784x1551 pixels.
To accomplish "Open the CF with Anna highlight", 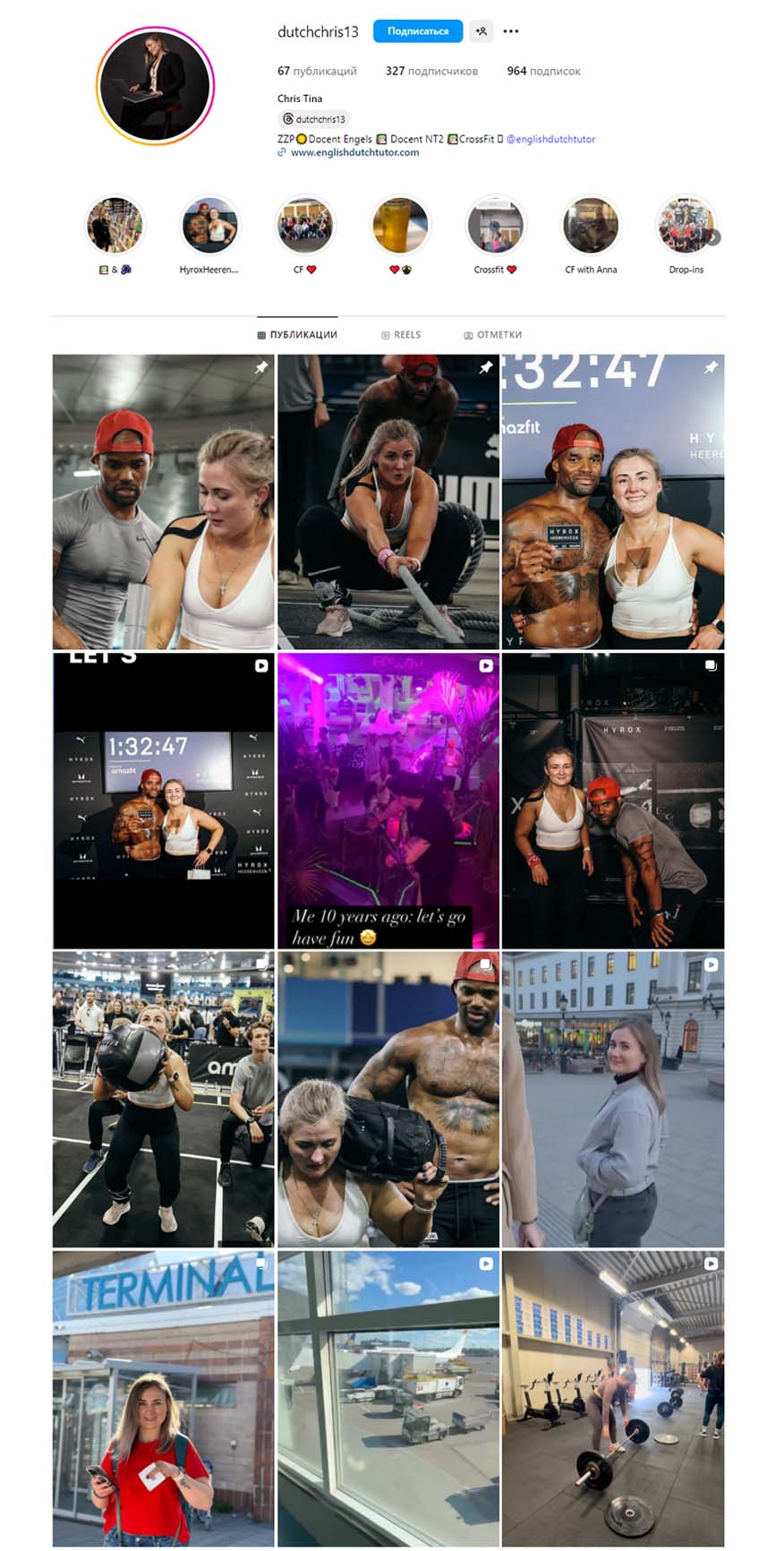I will click(x=591, y=226).
